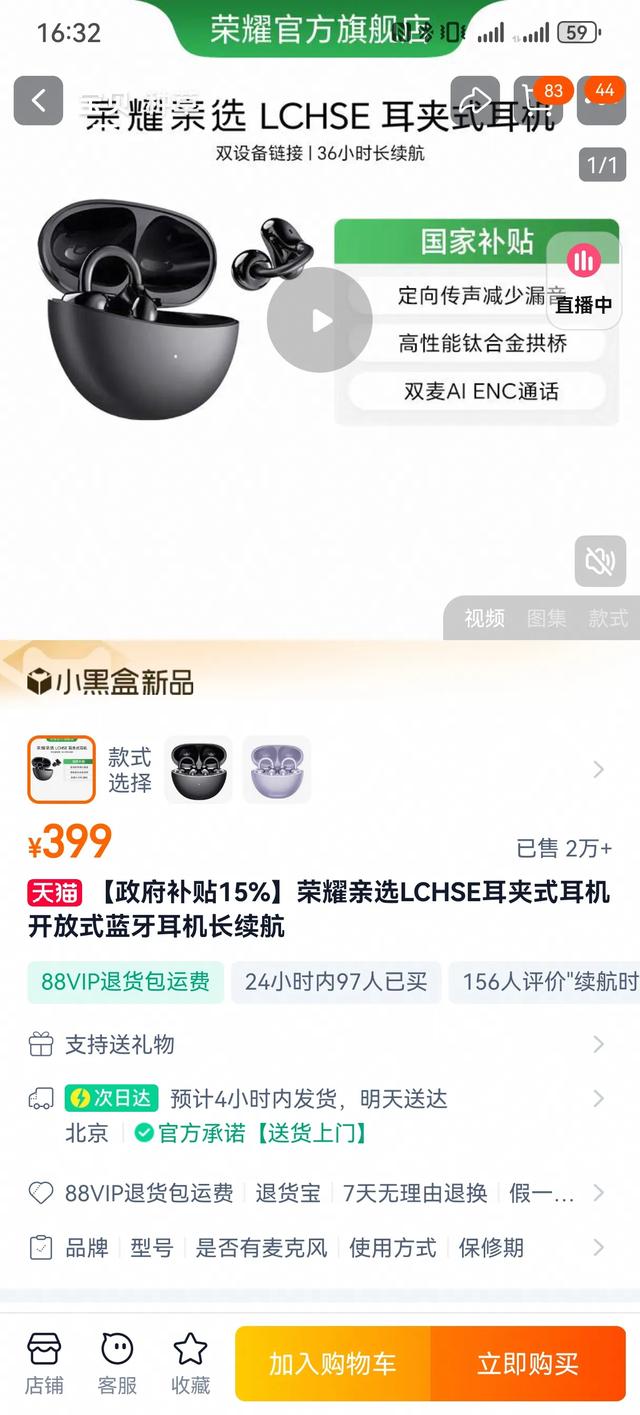This screenshot has height=1415, width=640.
Task: Go back using the top-left arrow
Action: [38, 100]
